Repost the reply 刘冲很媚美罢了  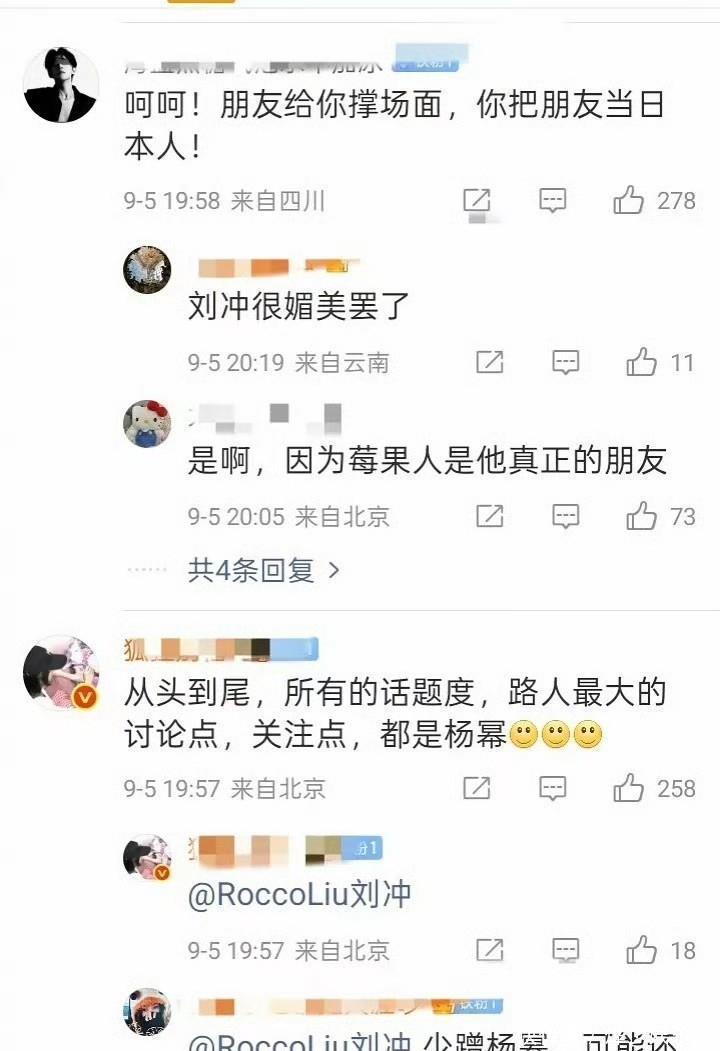pos(489,362)
